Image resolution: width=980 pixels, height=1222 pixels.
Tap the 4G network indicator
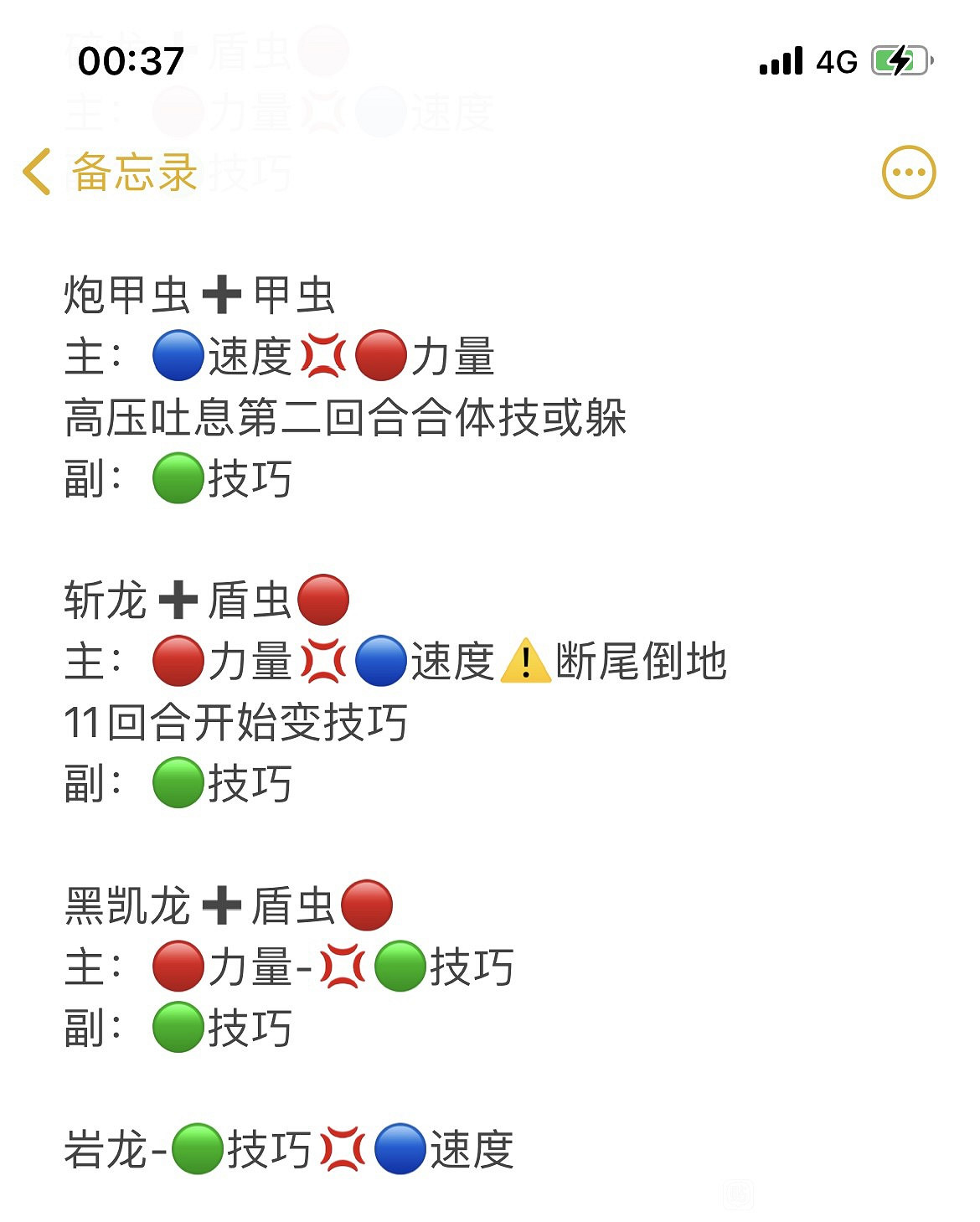click(834, 60)
